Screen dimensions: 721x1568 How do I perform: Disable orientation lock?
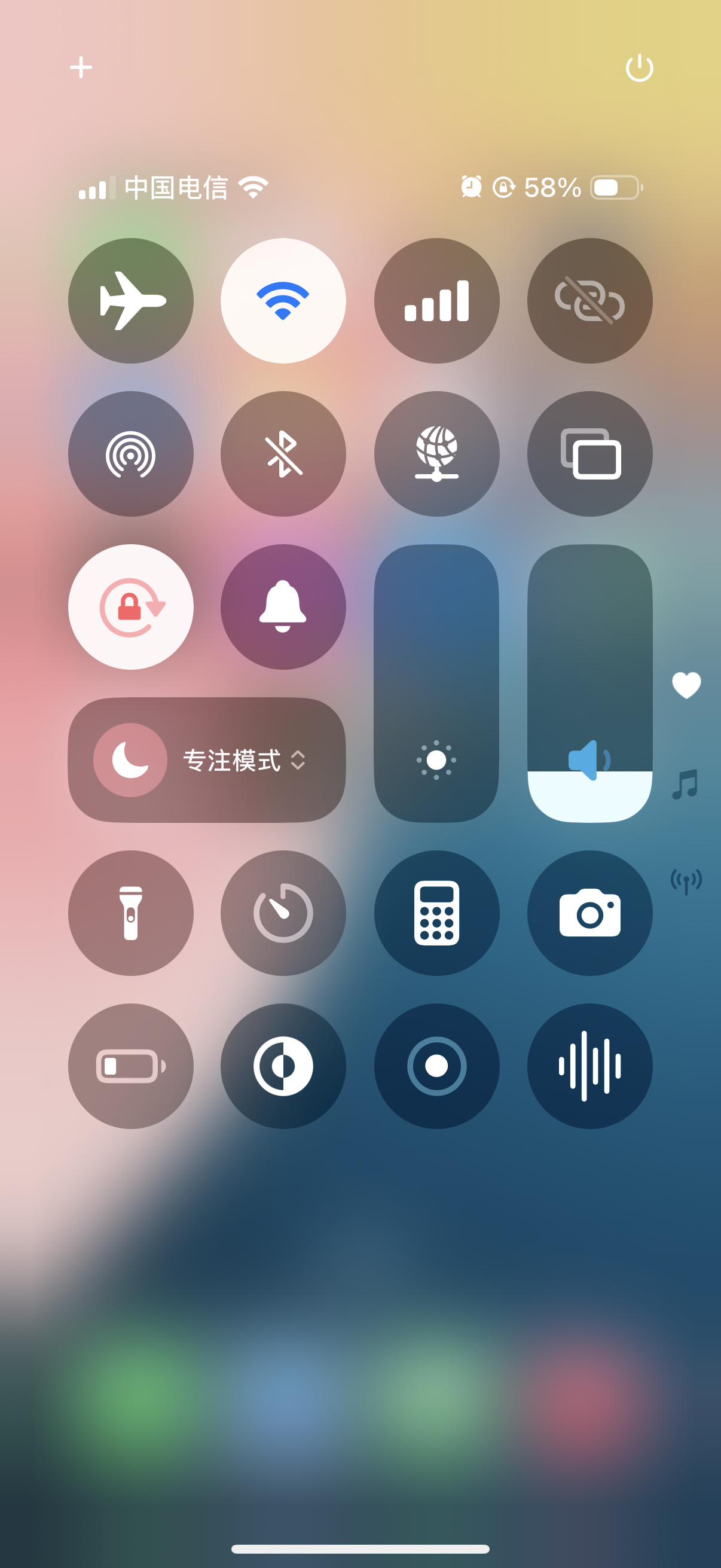[x=130, y=606]
